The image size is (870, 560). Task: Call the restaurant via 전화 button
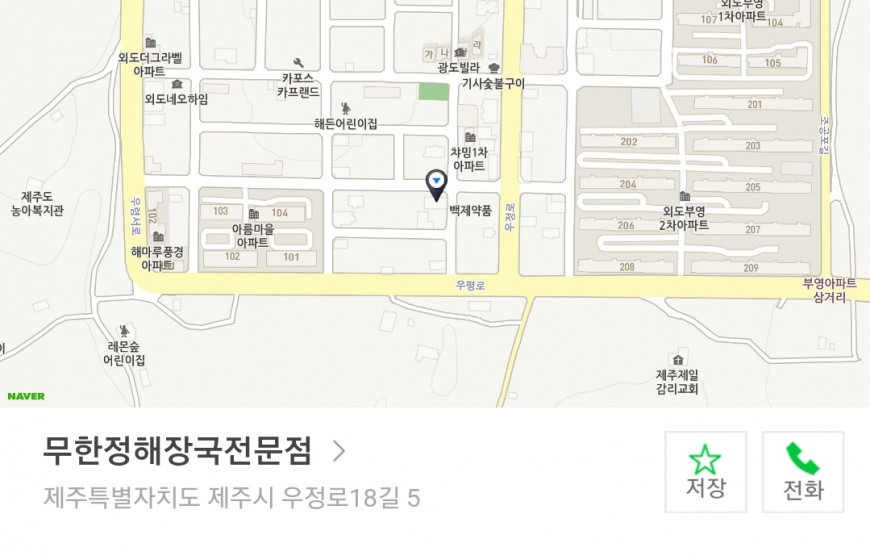(x=802, y=472)
